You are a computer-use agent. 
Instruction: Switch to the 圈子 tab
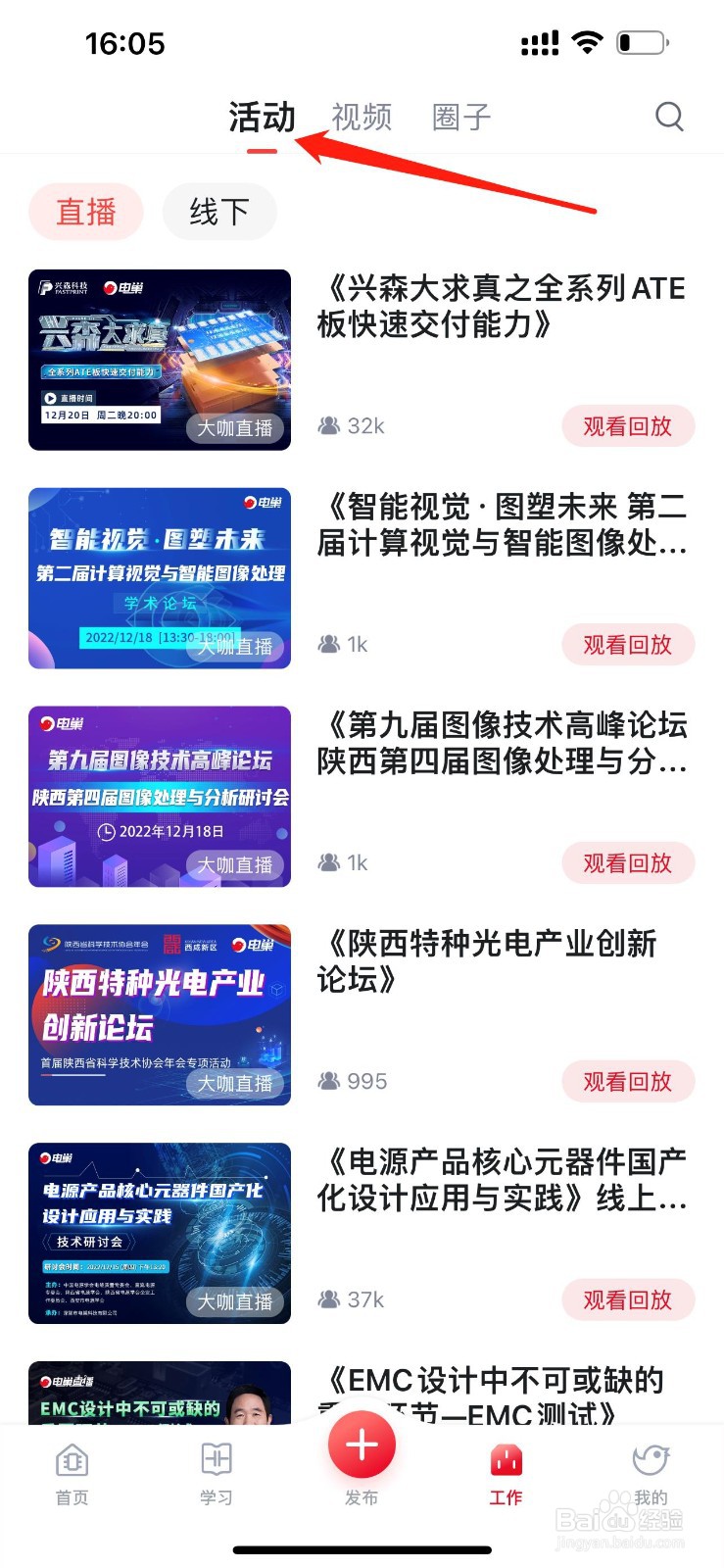click(459, 117)
